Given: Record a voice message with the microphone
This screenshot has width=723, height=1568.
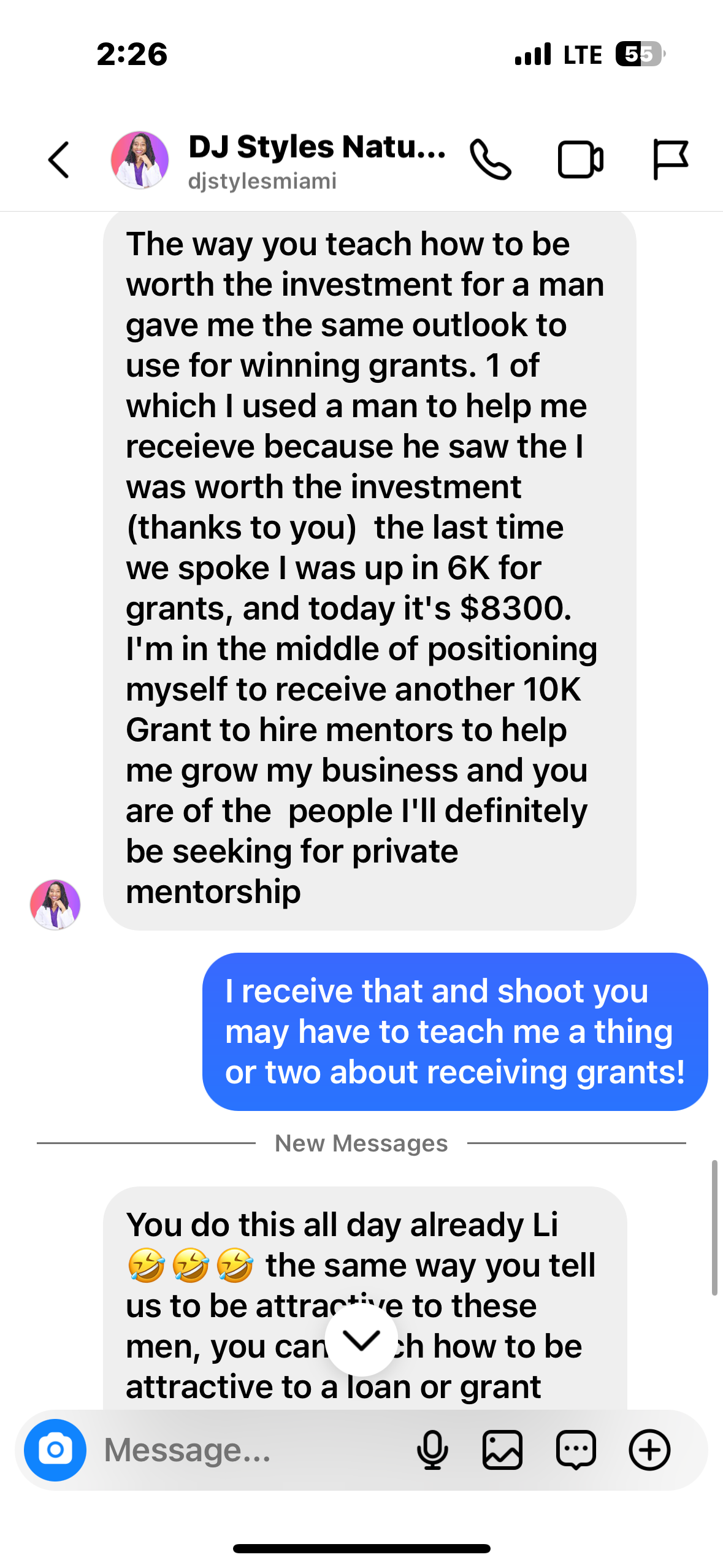Looking at the screenshot, I should coord(432,1450).
